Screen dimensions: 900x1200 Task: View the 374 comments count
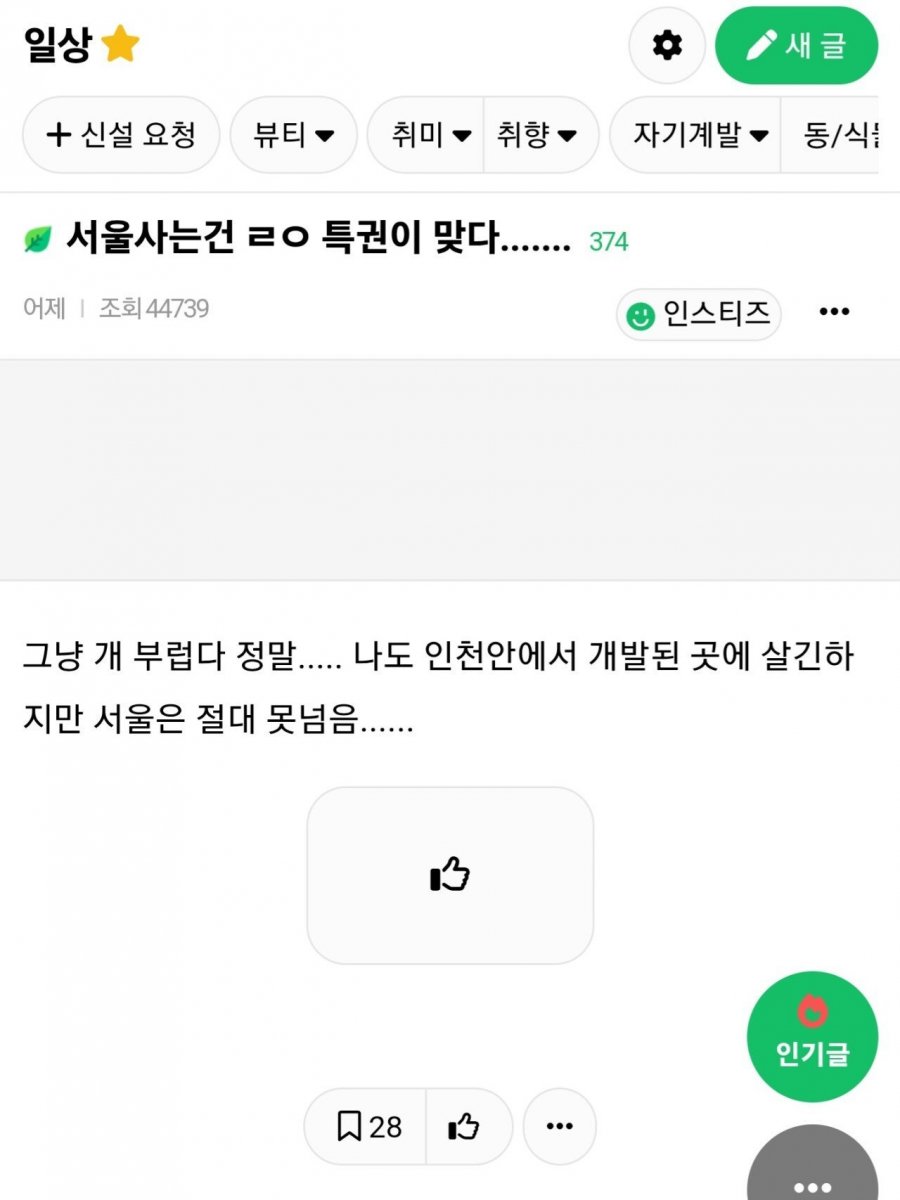click(608, 242)
